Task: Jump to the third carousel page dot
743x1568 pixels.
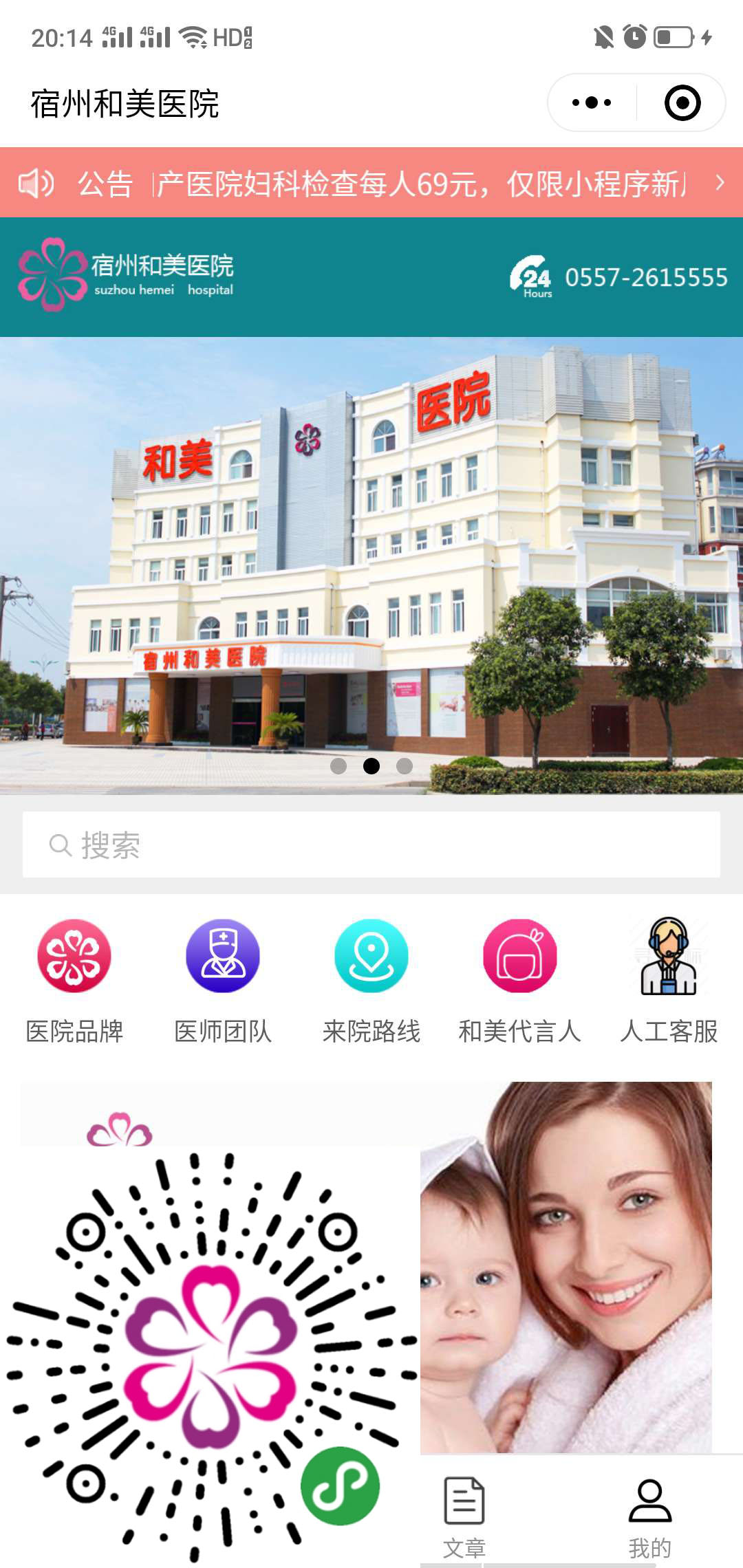Action: (x=405, y=766)
